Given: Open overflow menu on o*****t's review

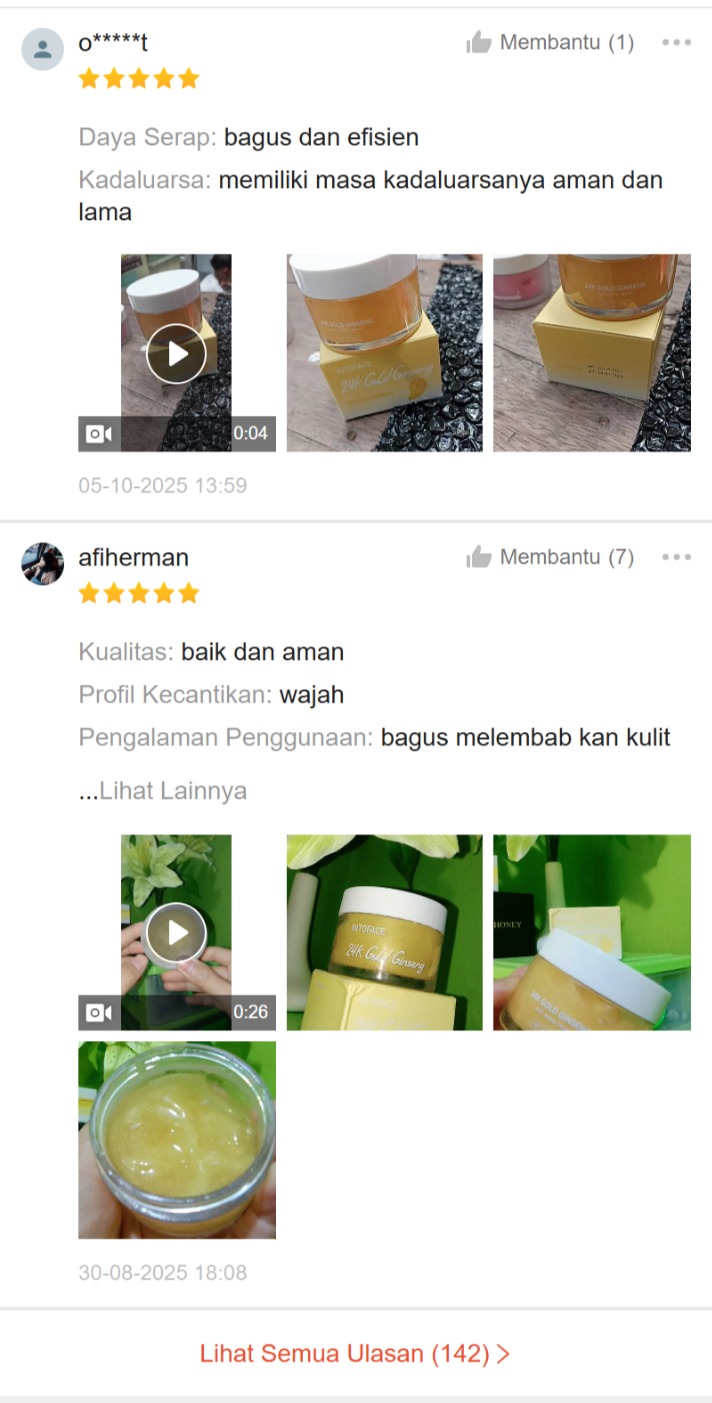Looking at the screenshot, I should (676, 43).
